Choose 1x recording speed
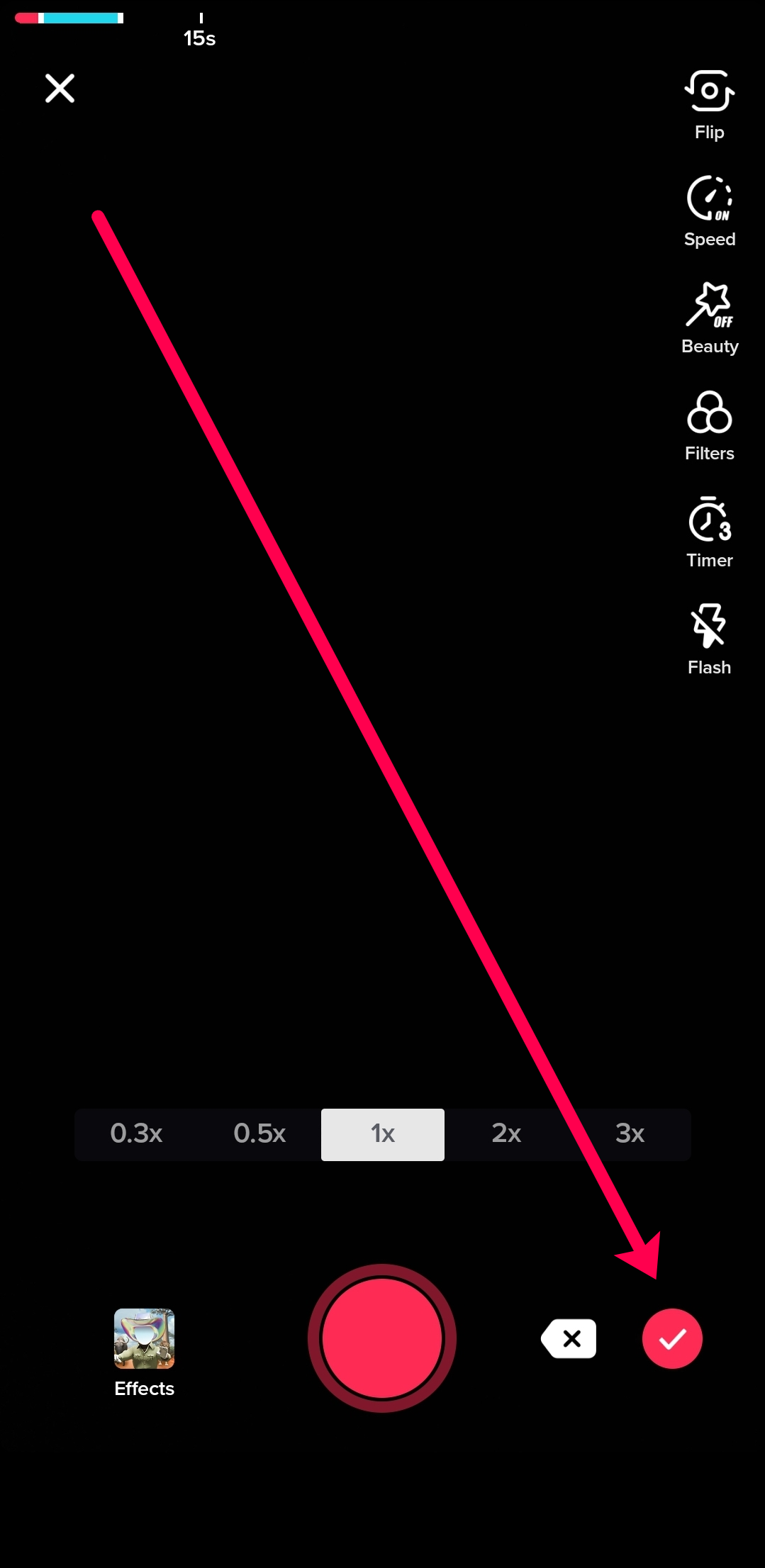Image resolution: width=765 pixels, height=1568 pixels. 383,1133
